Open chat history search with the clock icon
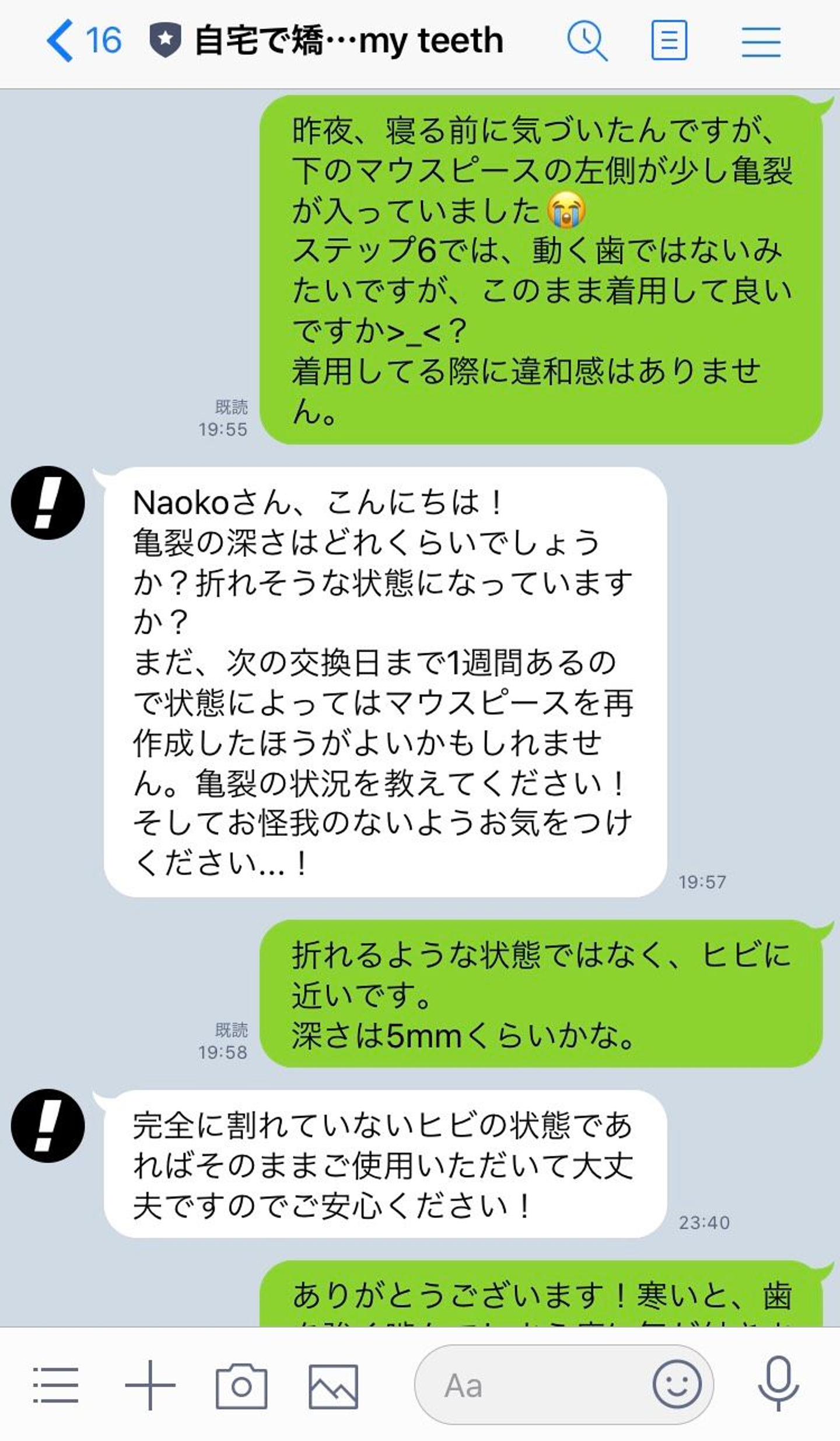Viewport: 840px width, 1441px height. 587,41
